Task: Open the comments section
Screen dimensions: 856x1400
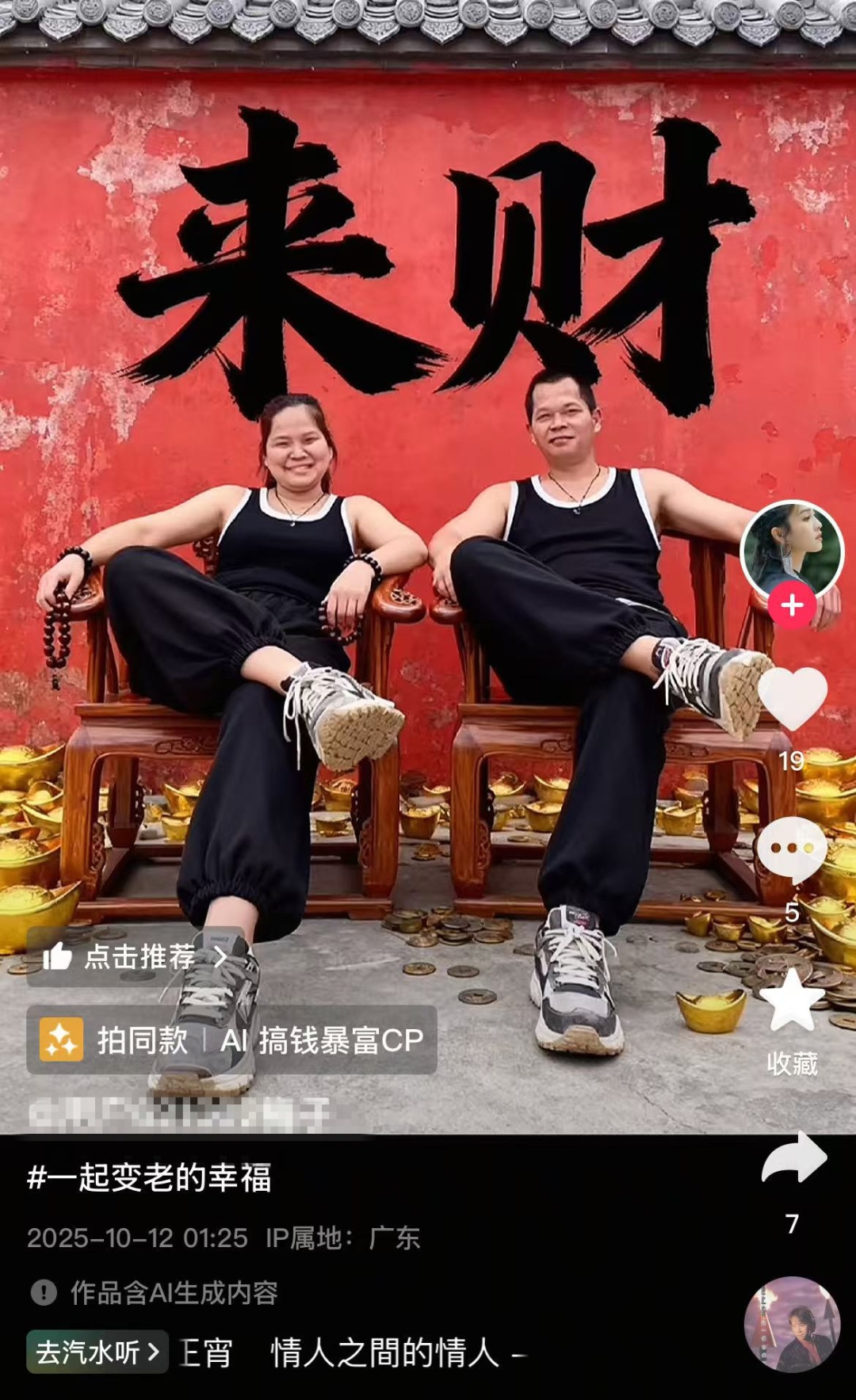Action: [791, 850]
